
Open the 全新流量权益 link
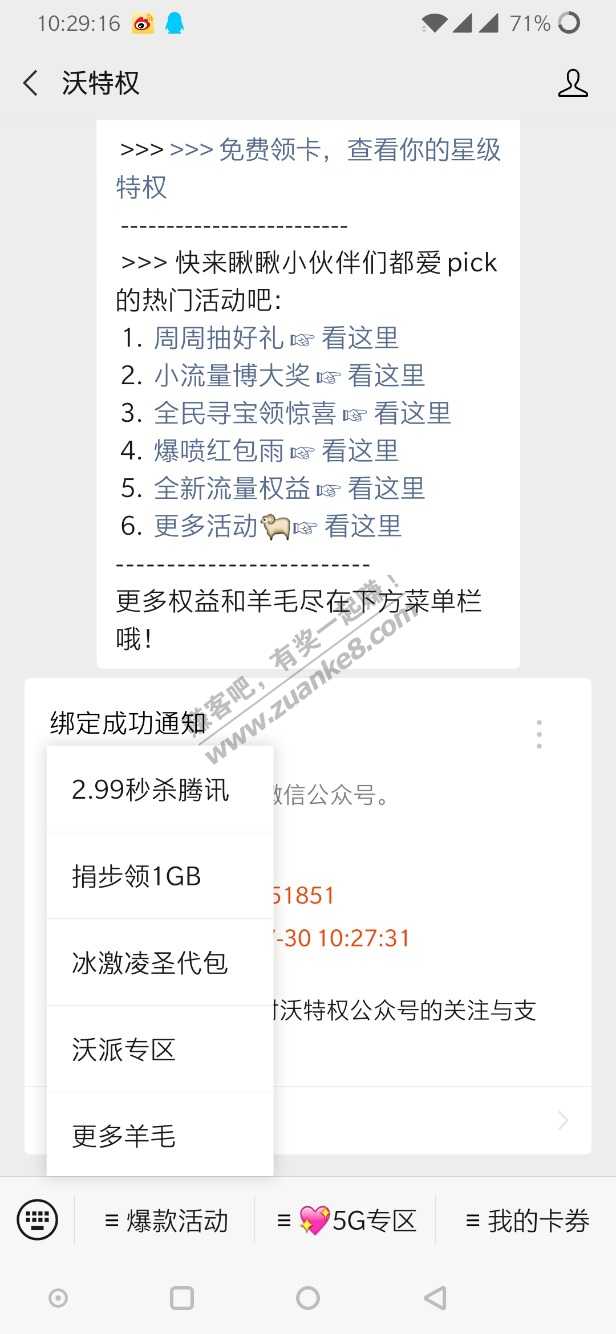pyautogui.click(x=231, y=488)
